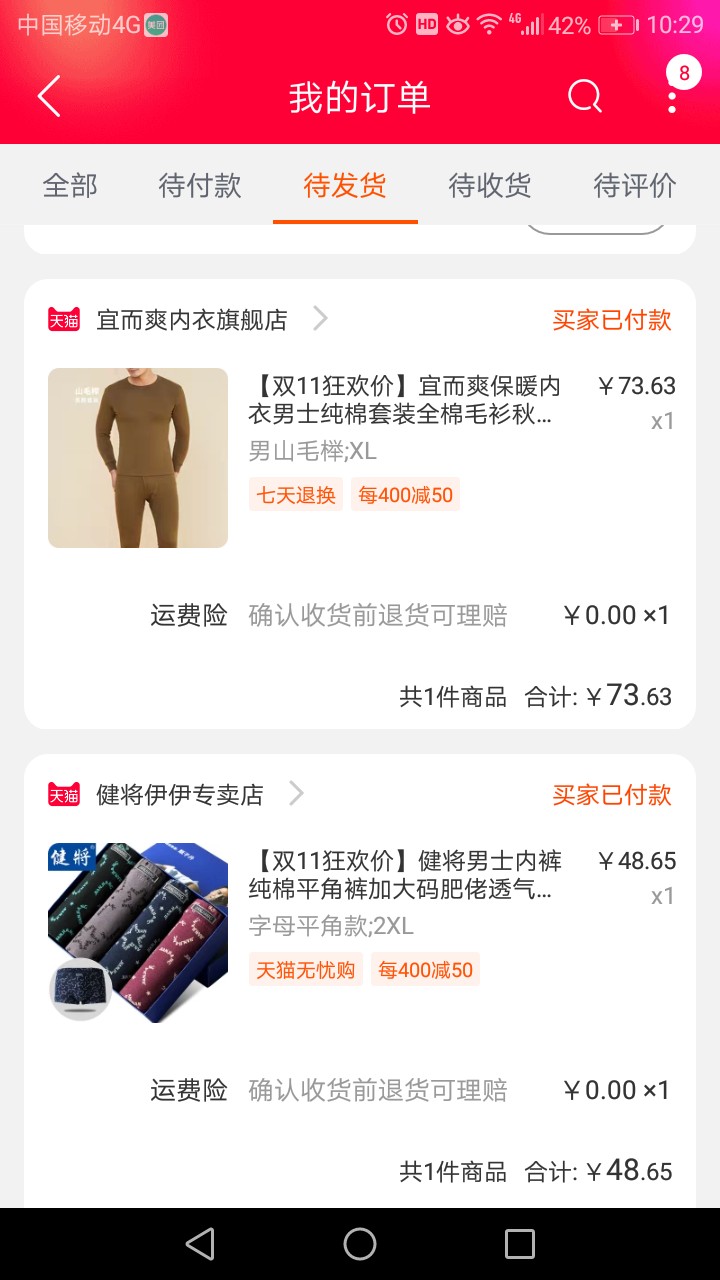This screenshot has width=720, height=1280.
Task: Switch to the 全部 tab
Action: click(x=70, y=185)
